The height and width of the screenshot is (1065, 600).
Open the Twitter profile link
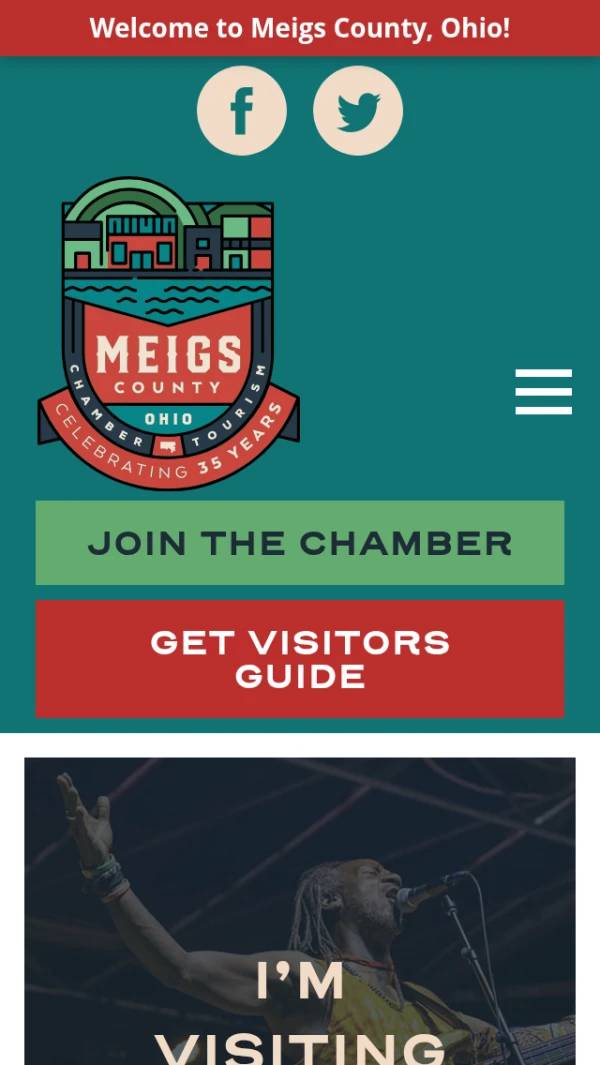coord(358,111)
